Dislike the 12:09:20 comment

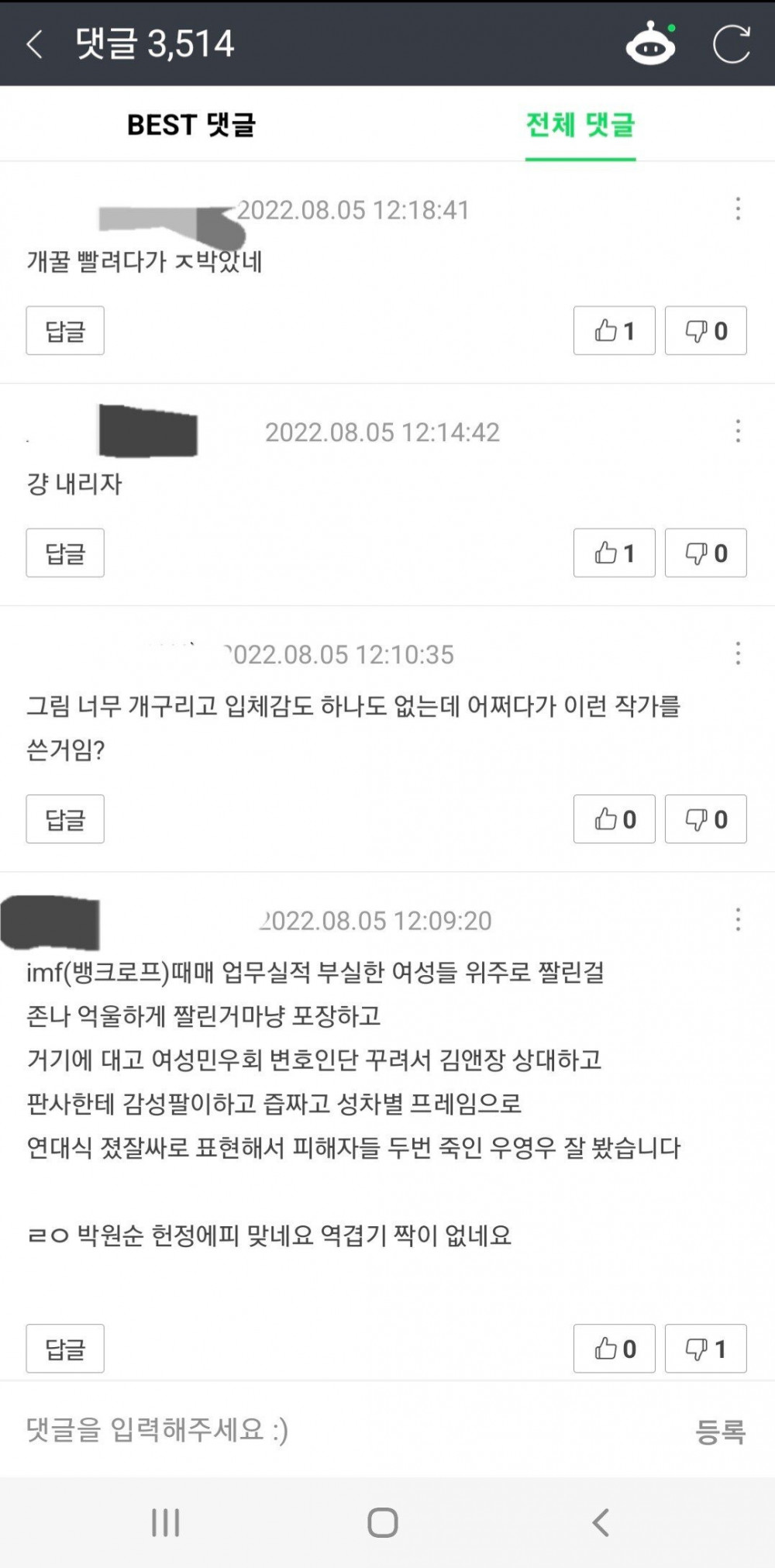(x=705, y=1349)
